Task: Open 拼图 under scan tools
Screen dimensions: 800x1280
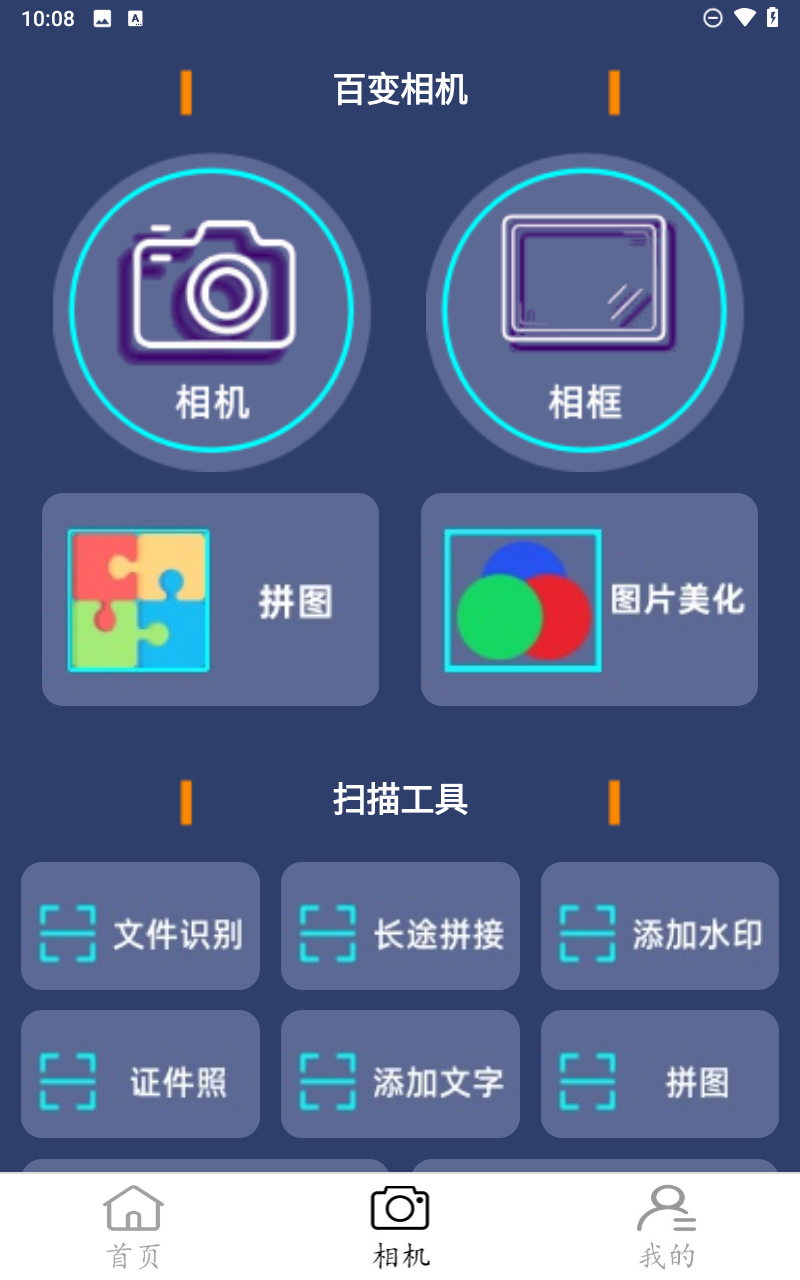Action: tap(660, 1074)
